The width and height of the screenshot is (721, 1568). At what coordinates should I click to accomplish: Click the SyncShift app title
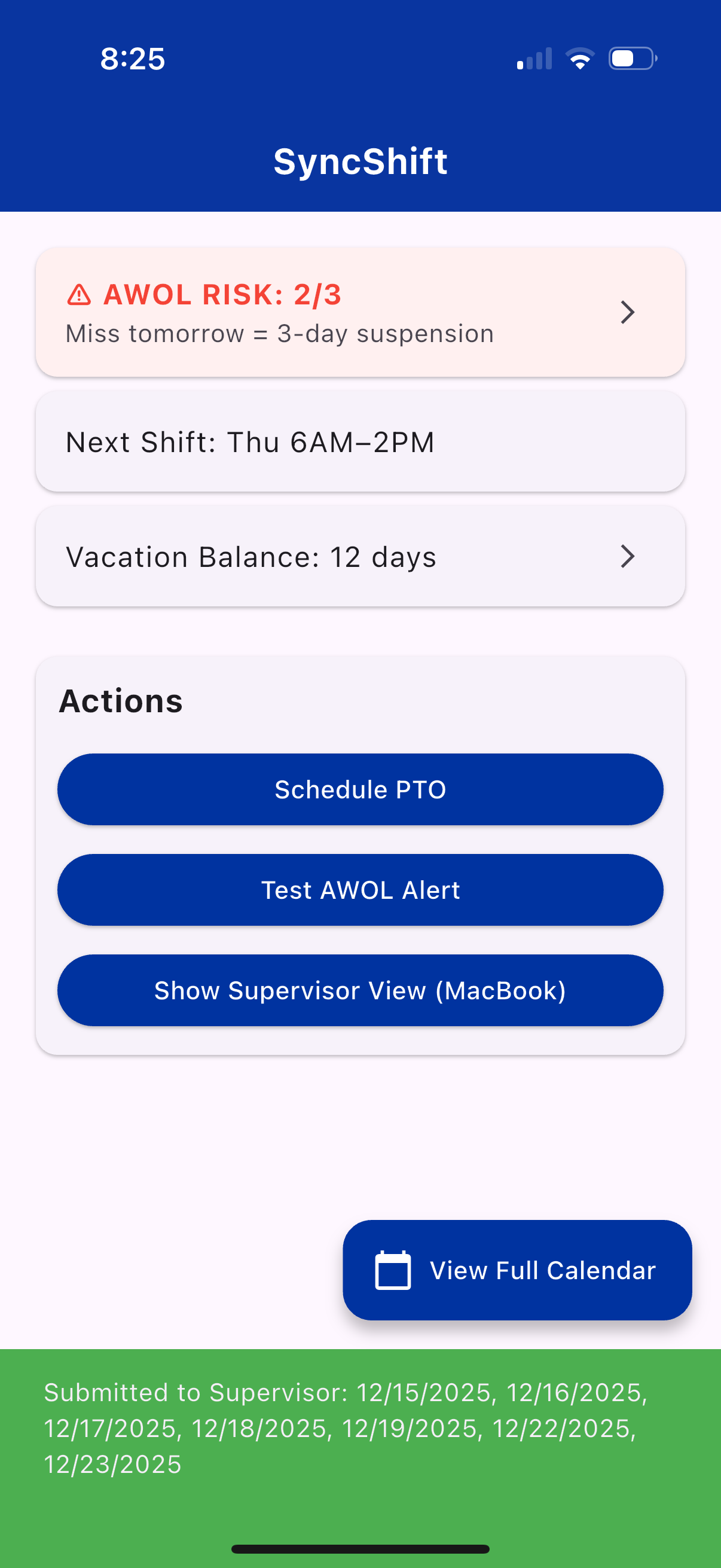[360, 160]
